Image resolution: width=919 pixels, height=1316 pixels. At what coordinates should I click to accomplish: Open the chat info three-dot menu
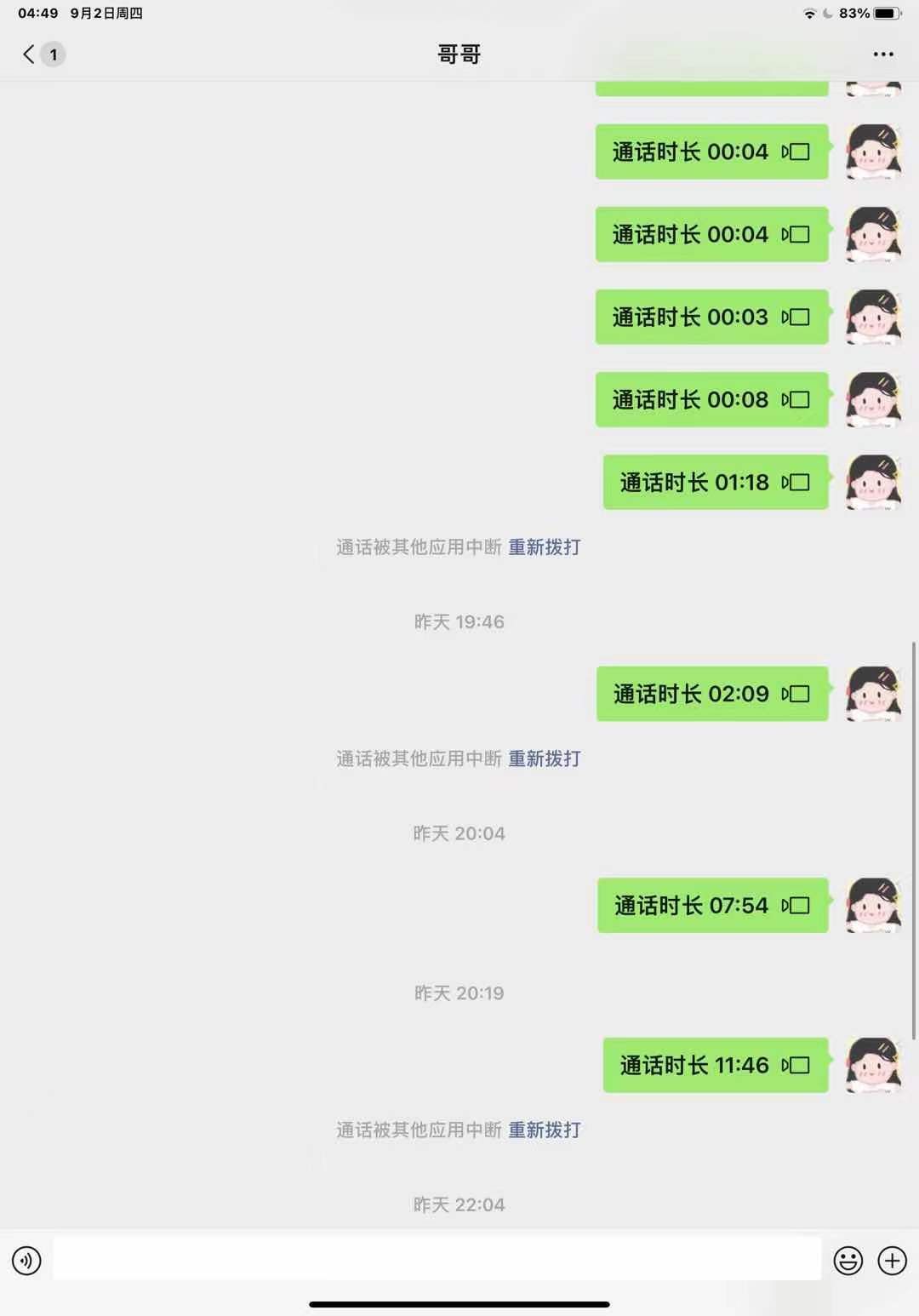883,54
